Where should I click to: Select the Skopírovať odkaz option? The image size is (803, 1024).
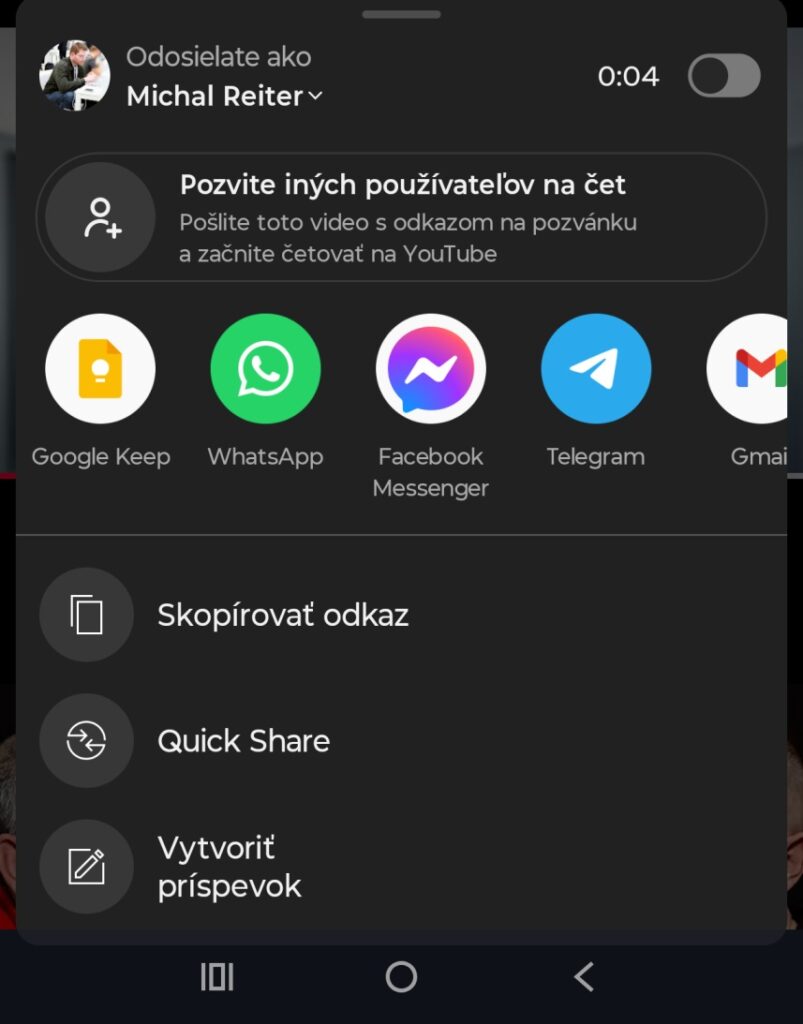[283, 615]
